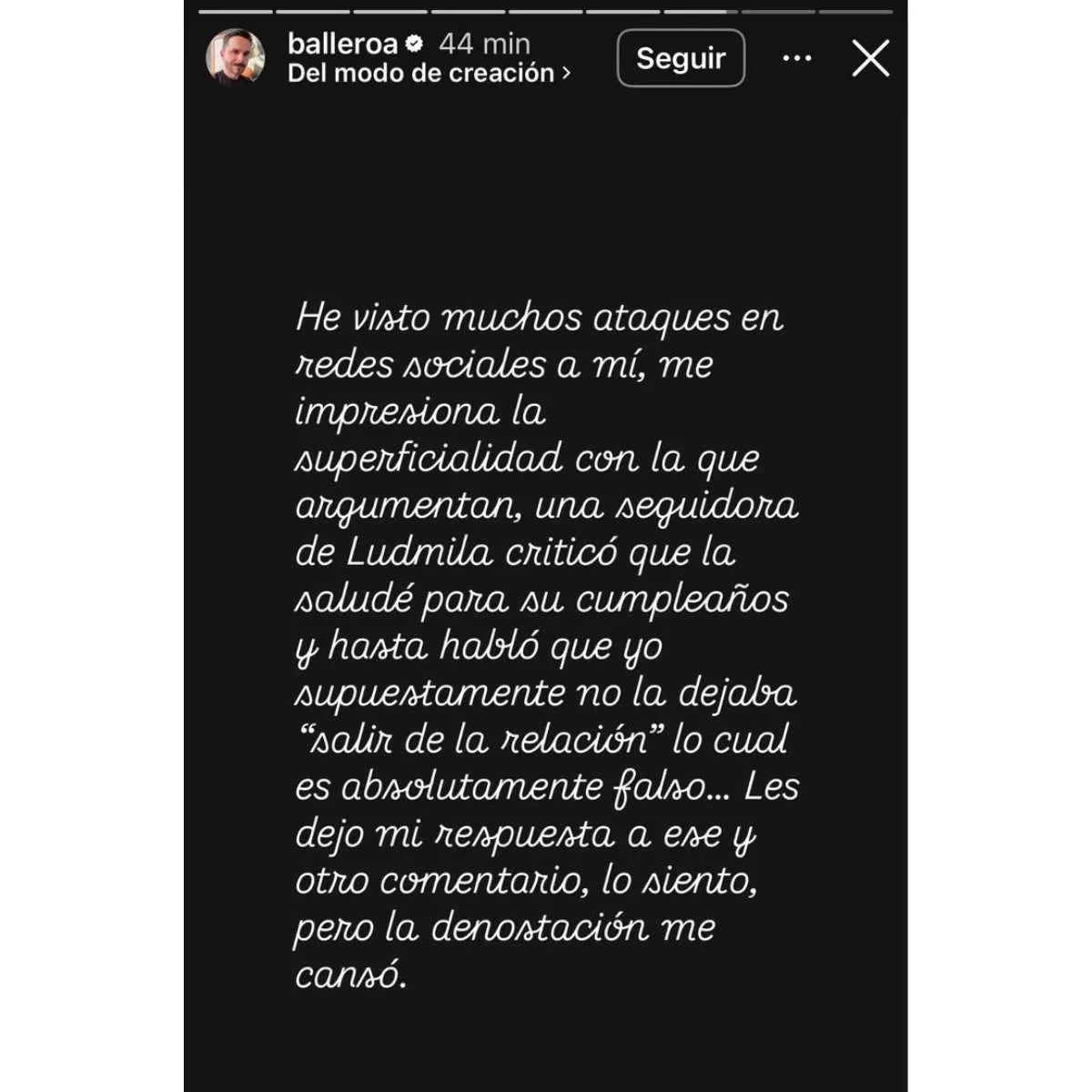Open the 'Del modo de creación' link
Image resolution: width=1092 pixels, height=1092 pixels.
coord(429,73)
